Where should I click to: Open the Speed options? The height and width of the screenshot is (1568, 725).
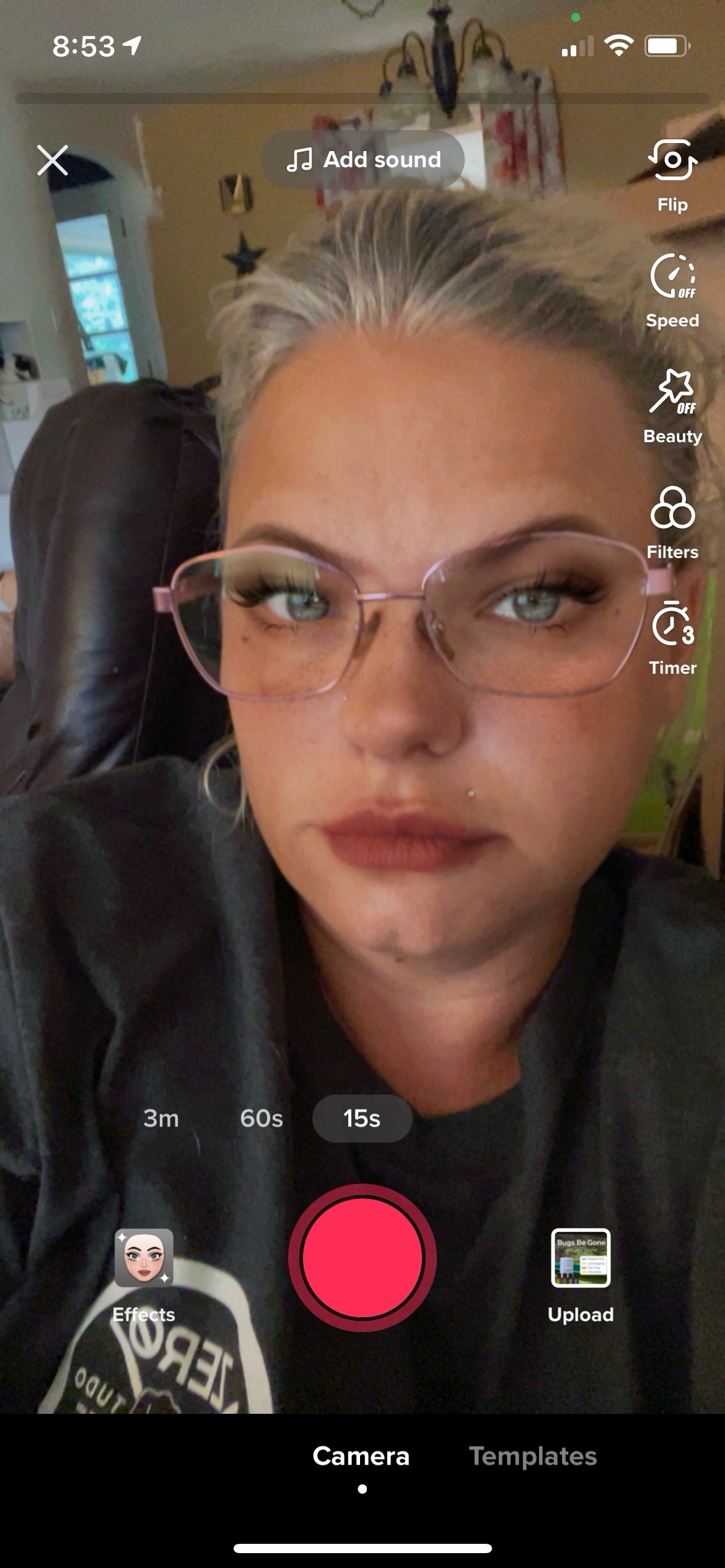point(672,289)
